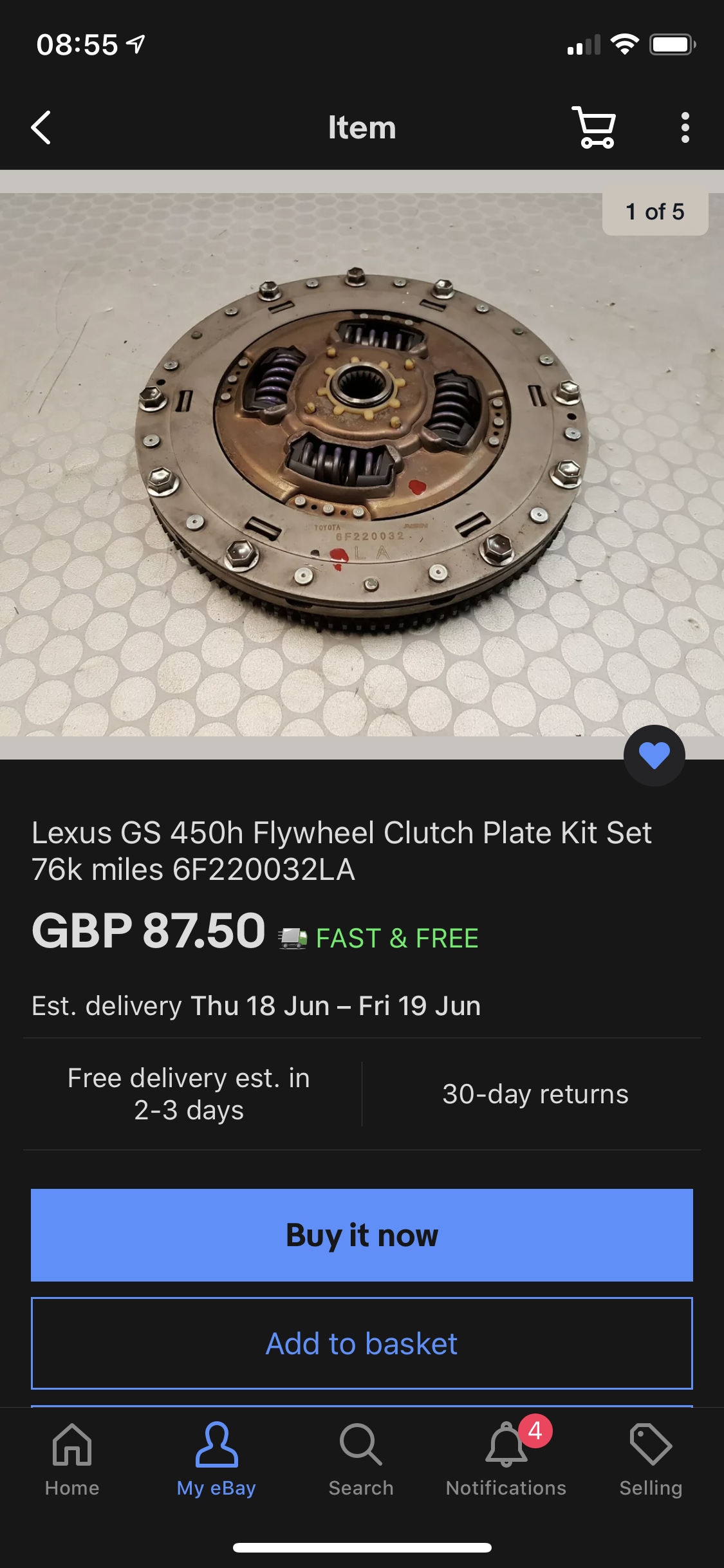
Task: Switch to the Search tab
Action: click(361, 1459)
